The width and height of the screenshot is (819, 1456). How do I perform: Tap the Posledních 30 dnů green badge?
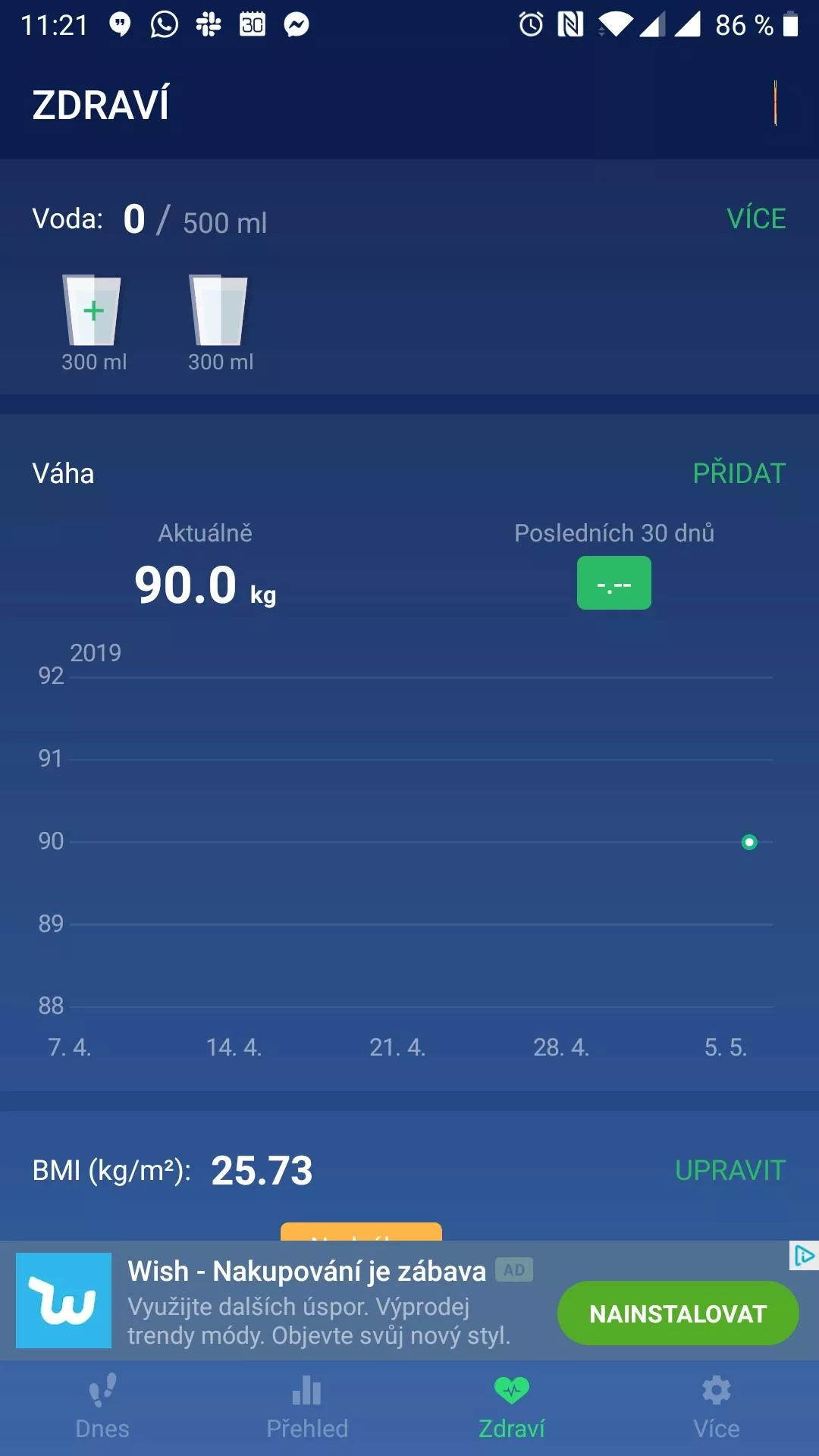[x=614, y=583]
